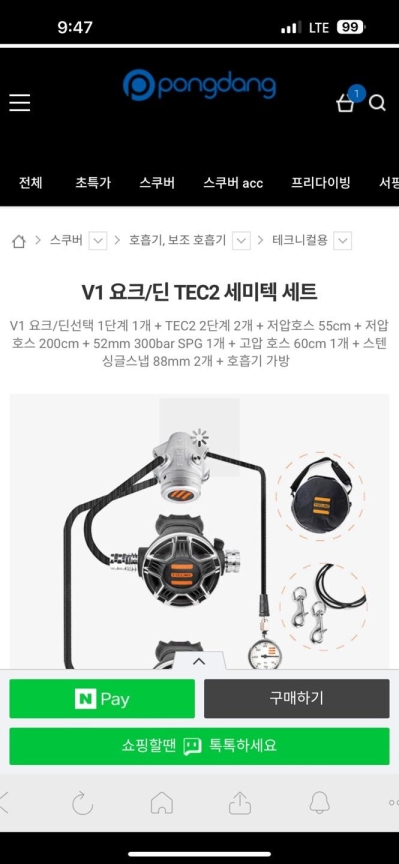399x864 pixels.
Task: Select the 스쿠버 acc tab
Action: point(233,183)
